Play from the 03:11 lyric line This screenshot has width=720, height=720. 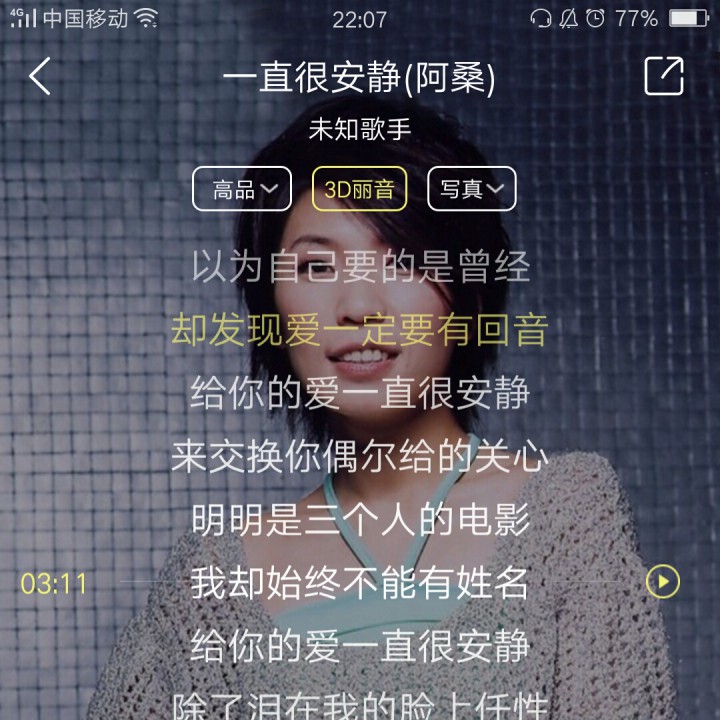(663, 581)
